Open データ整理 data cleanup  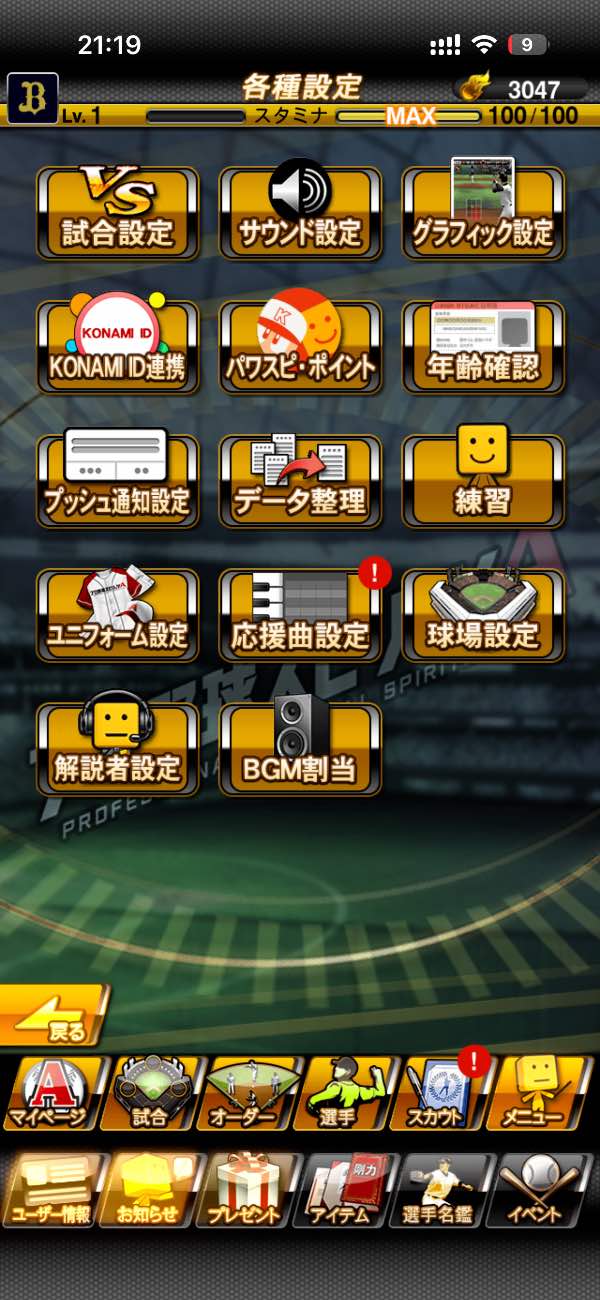(300, 480)
